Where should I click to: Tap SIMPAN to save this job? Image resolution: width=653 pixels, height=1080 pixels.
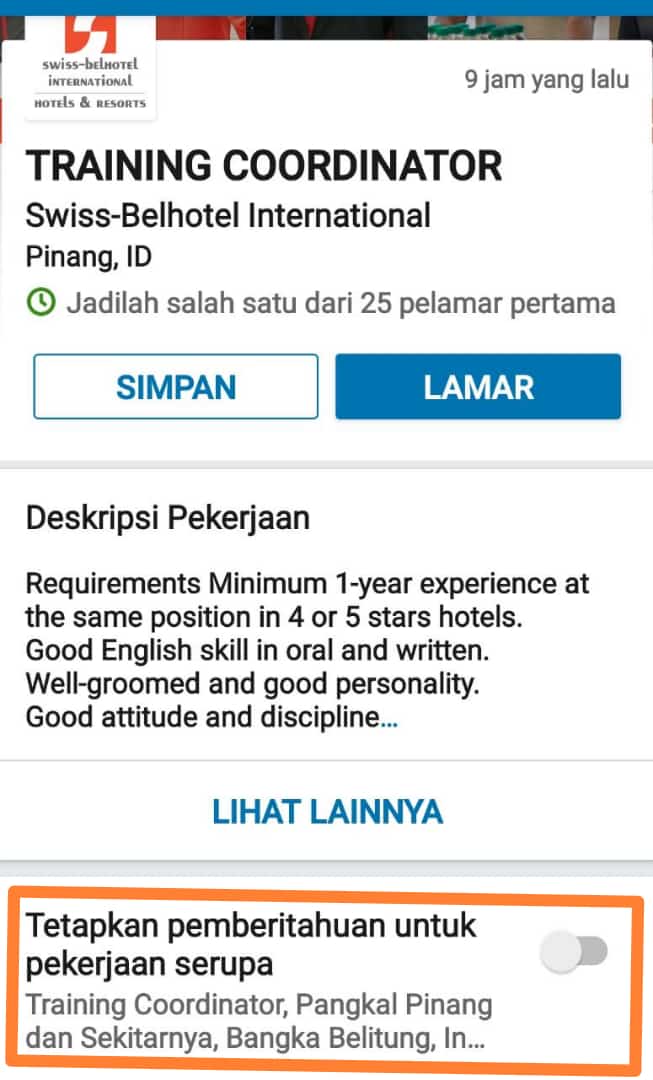pyautogui.click(x=176, y=387)
